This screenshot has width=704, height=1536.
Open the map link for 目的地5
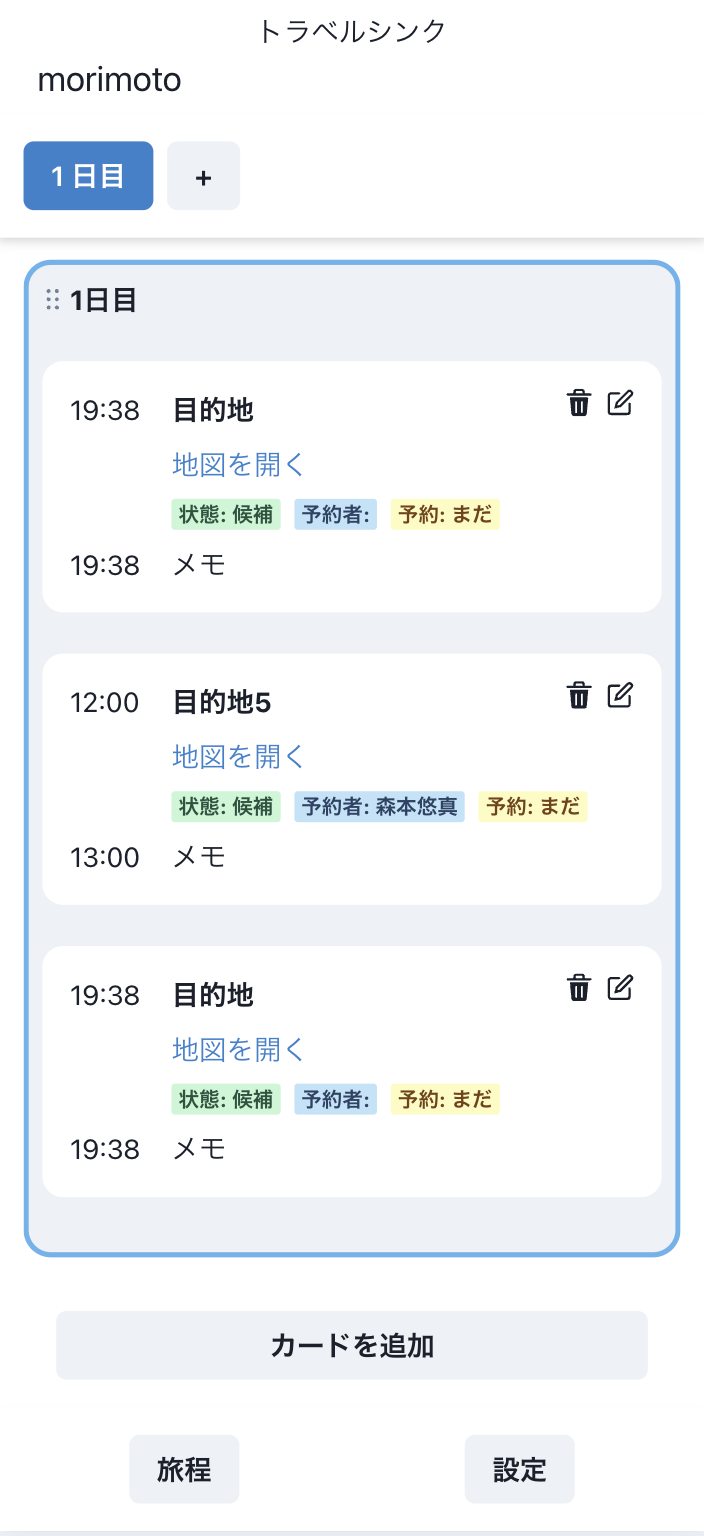tap(237, 757)
